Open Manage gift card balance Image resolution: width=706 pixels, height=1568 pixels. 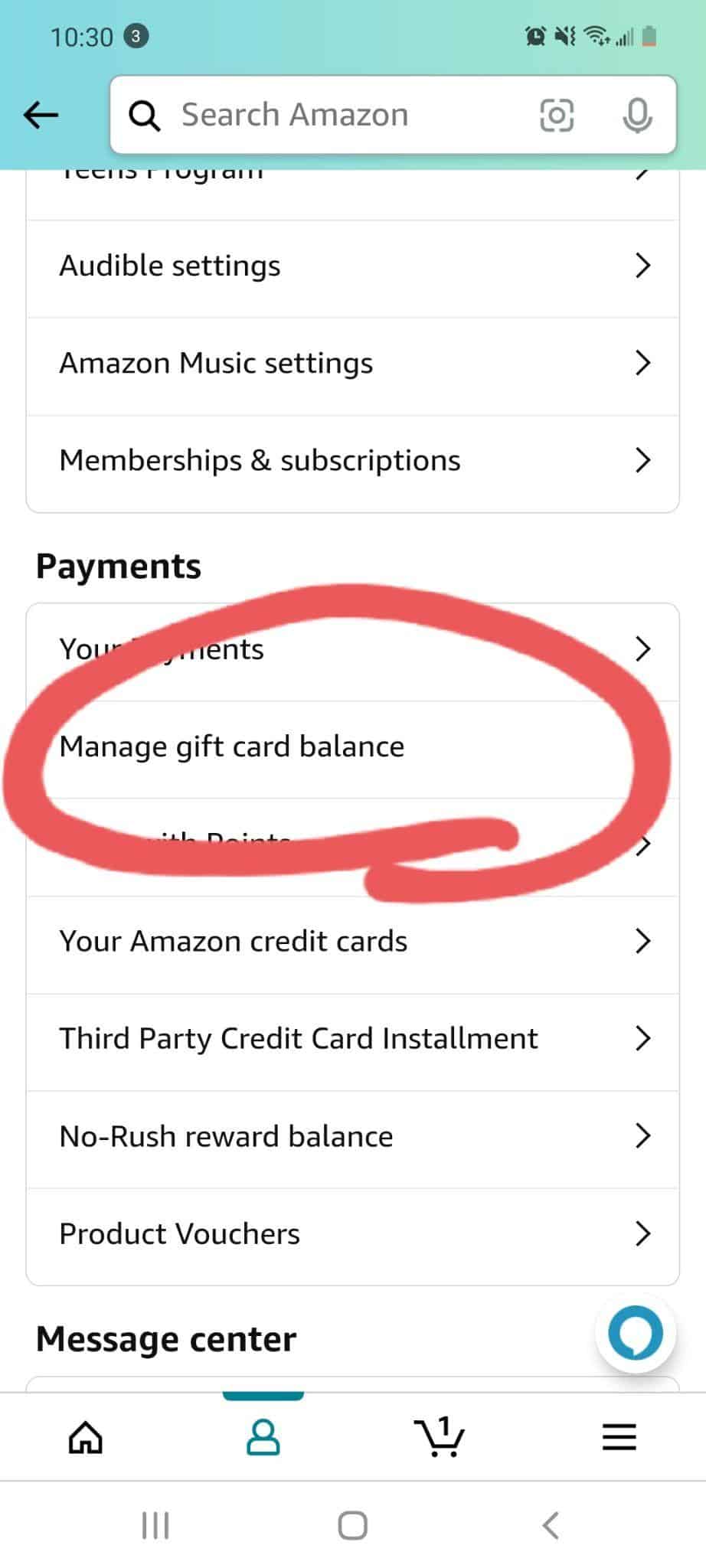coord(233,746)
